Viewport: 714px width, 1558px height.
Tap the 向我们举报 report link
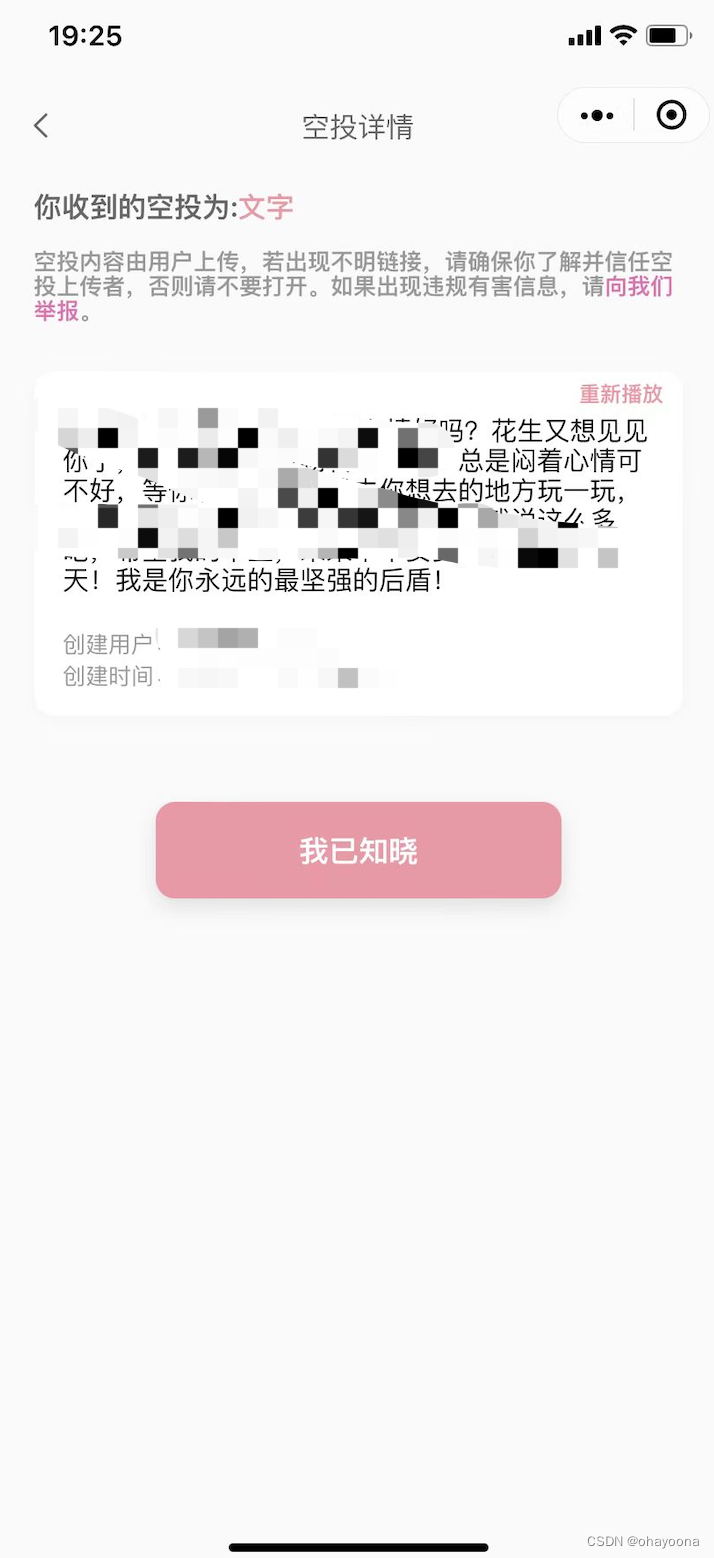click(640, 288)
